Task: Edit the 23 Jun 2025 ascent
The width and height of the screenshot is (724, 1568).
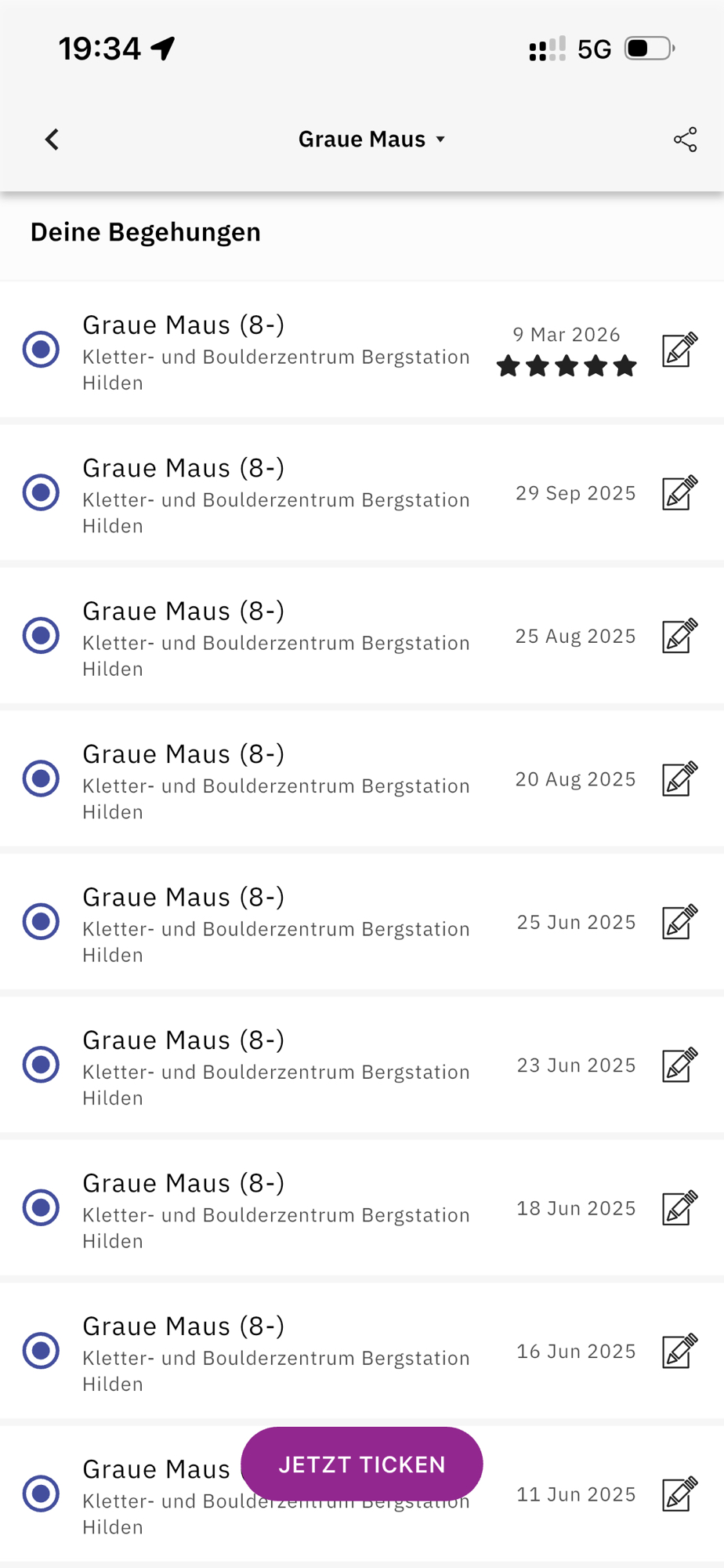Action: pyautogui.click(x=679, y=1065)
